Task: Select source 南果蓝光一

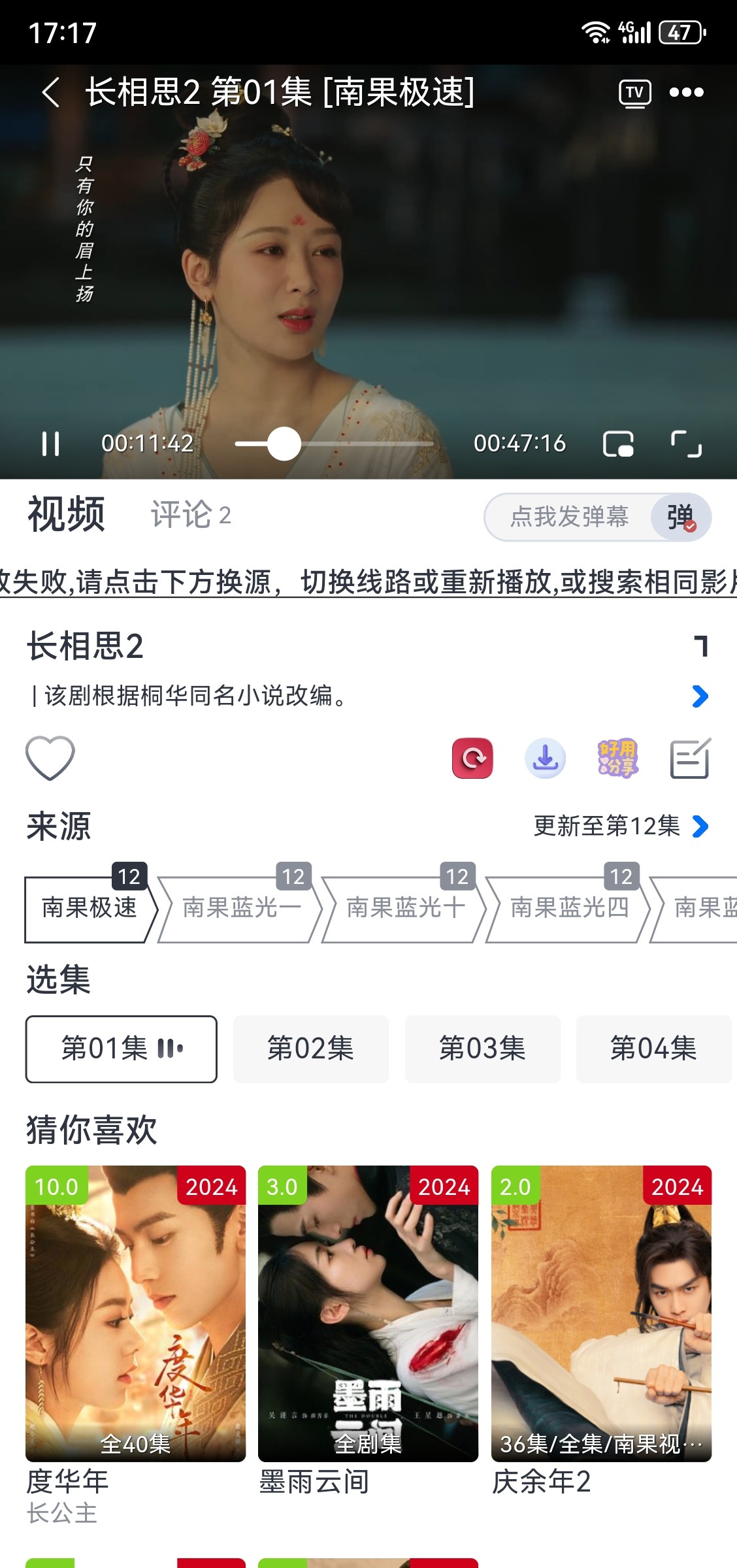Action: click(x=240, y=908)
